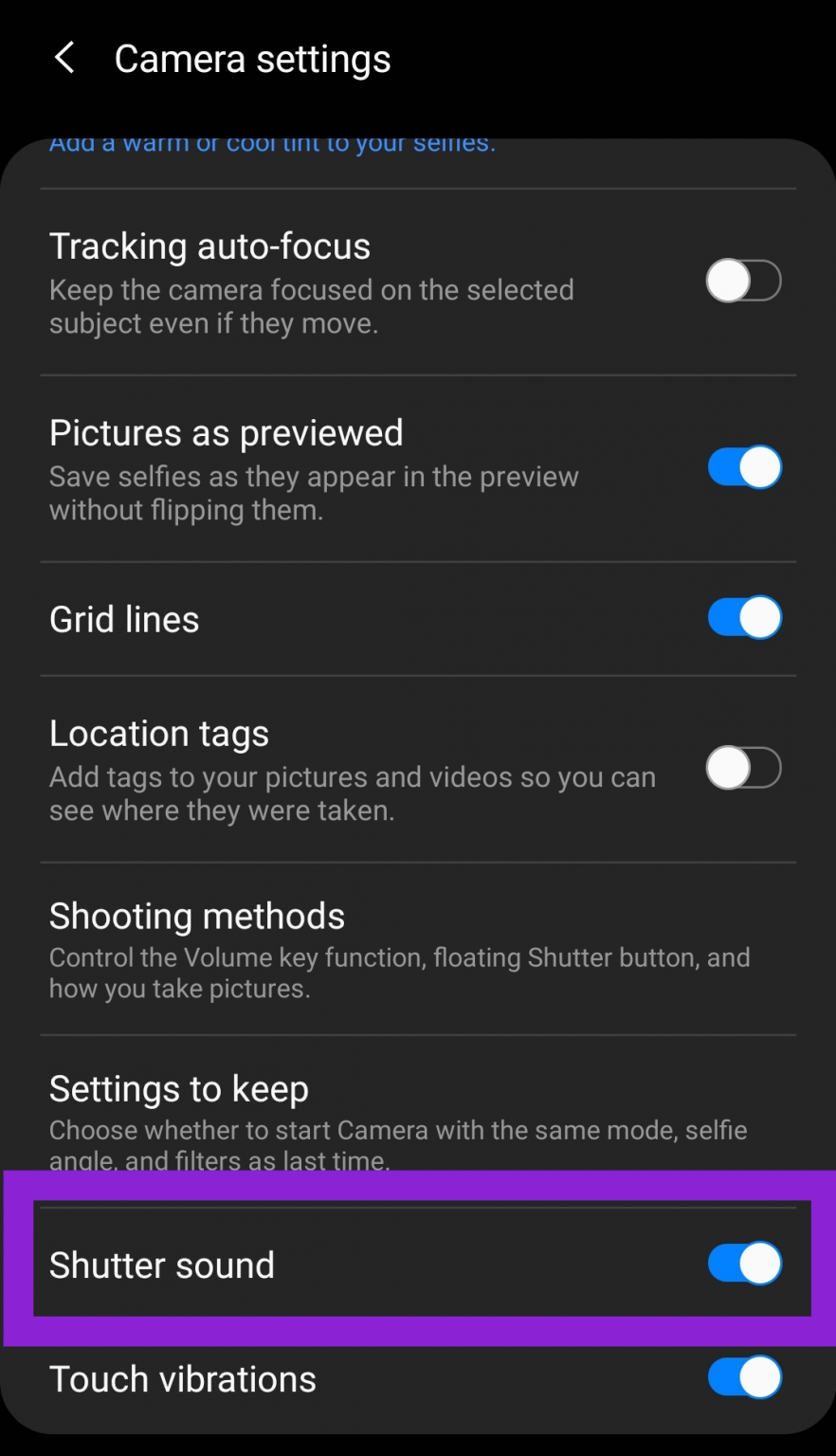Enable Location tags
The image size is (836, 1456).
pyautogui.click(x=744, y=768)
